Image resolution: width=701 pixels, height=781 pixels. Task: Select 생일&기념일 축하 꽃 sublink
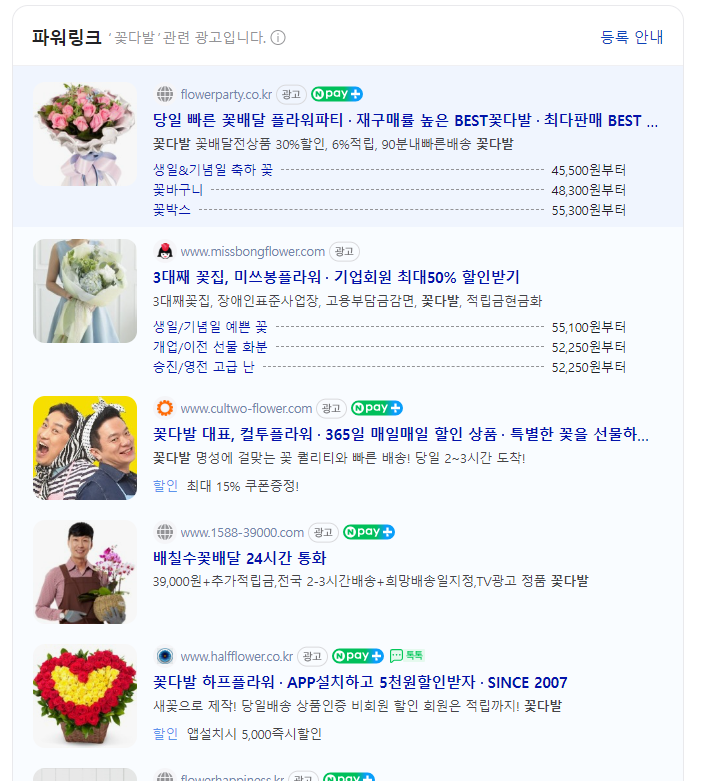212,170
